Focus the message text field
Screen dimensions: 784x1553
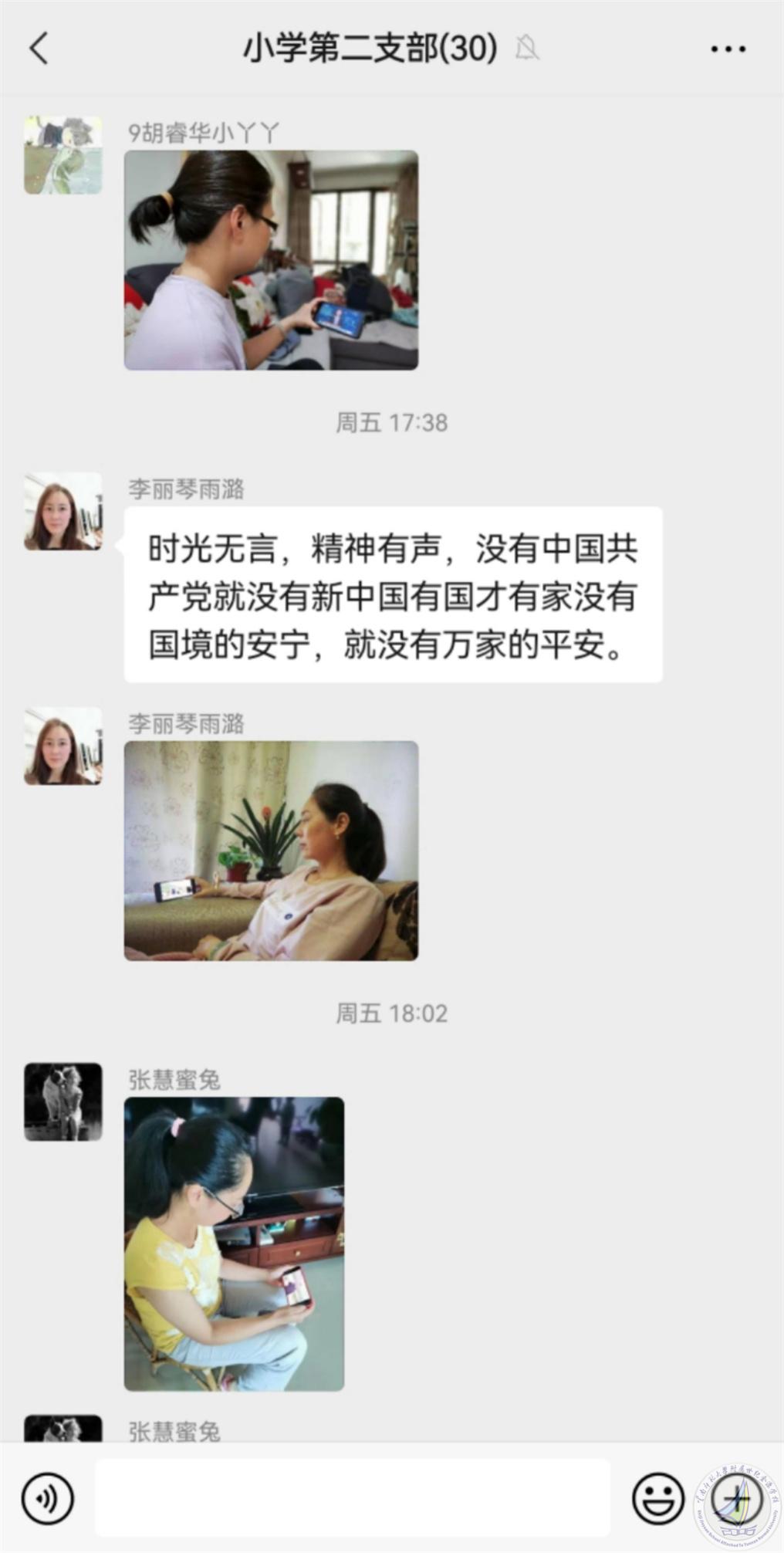click(352, 1498)
